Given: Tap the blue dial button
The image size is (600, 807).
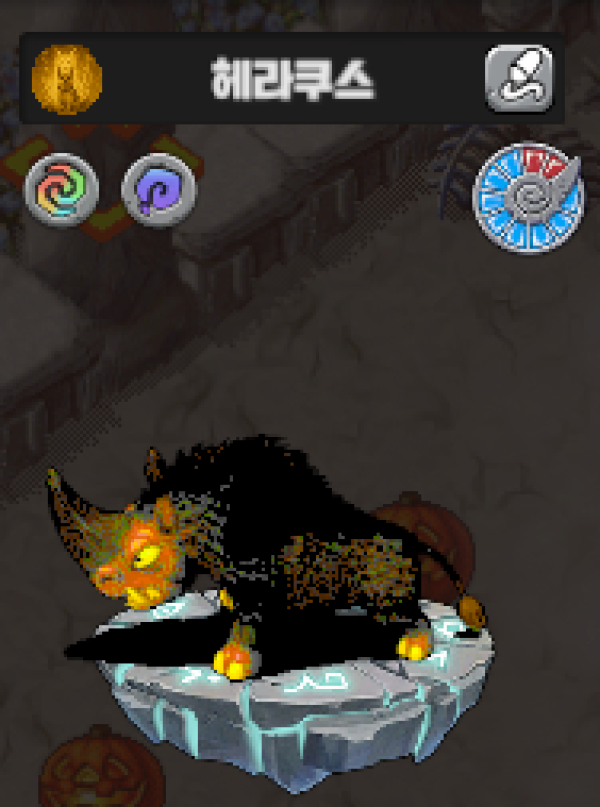Looking at the screenshot, I should [526, 196].
